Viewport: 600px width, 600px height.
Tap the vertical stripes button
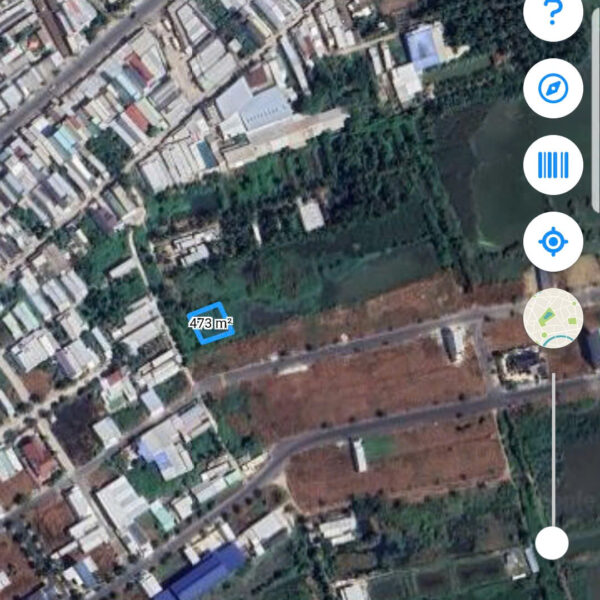(552, 165)
